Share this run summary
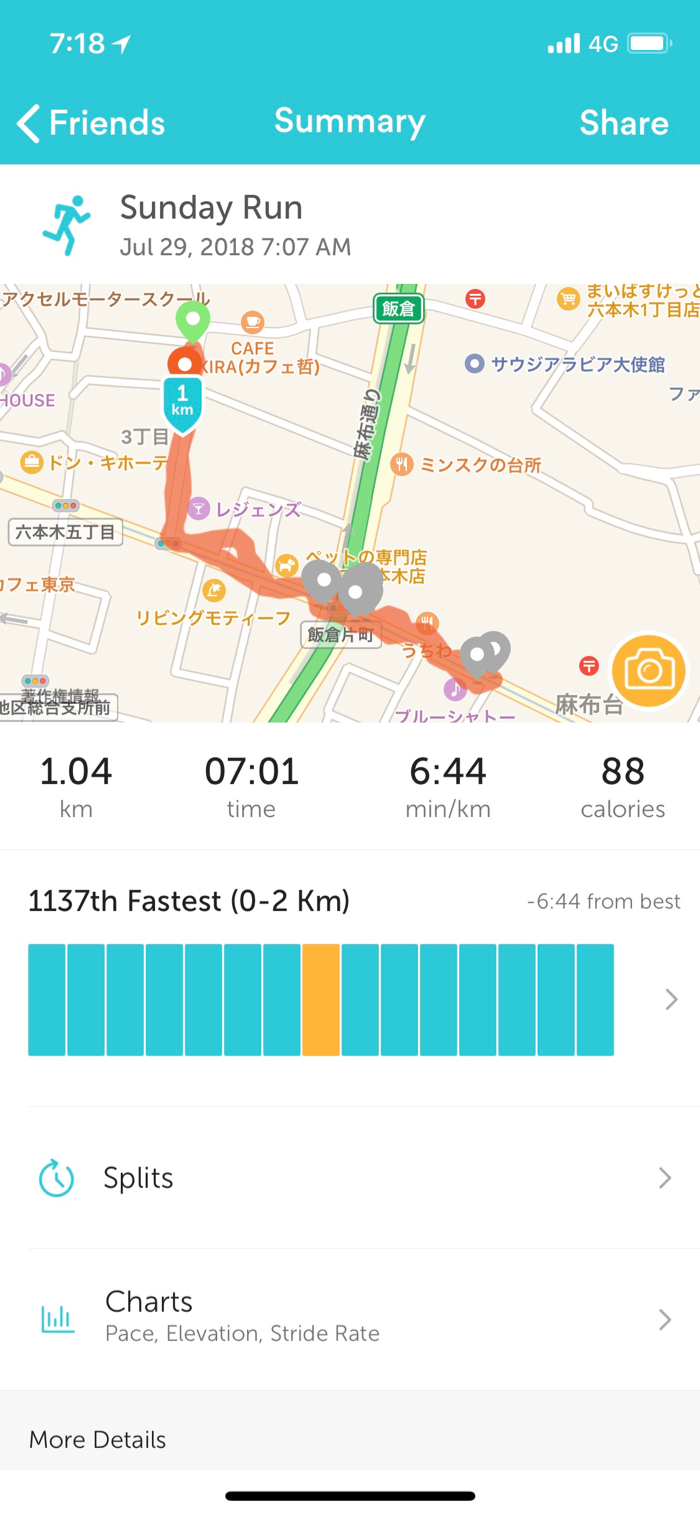700x1516 pixels. [623, 123]
